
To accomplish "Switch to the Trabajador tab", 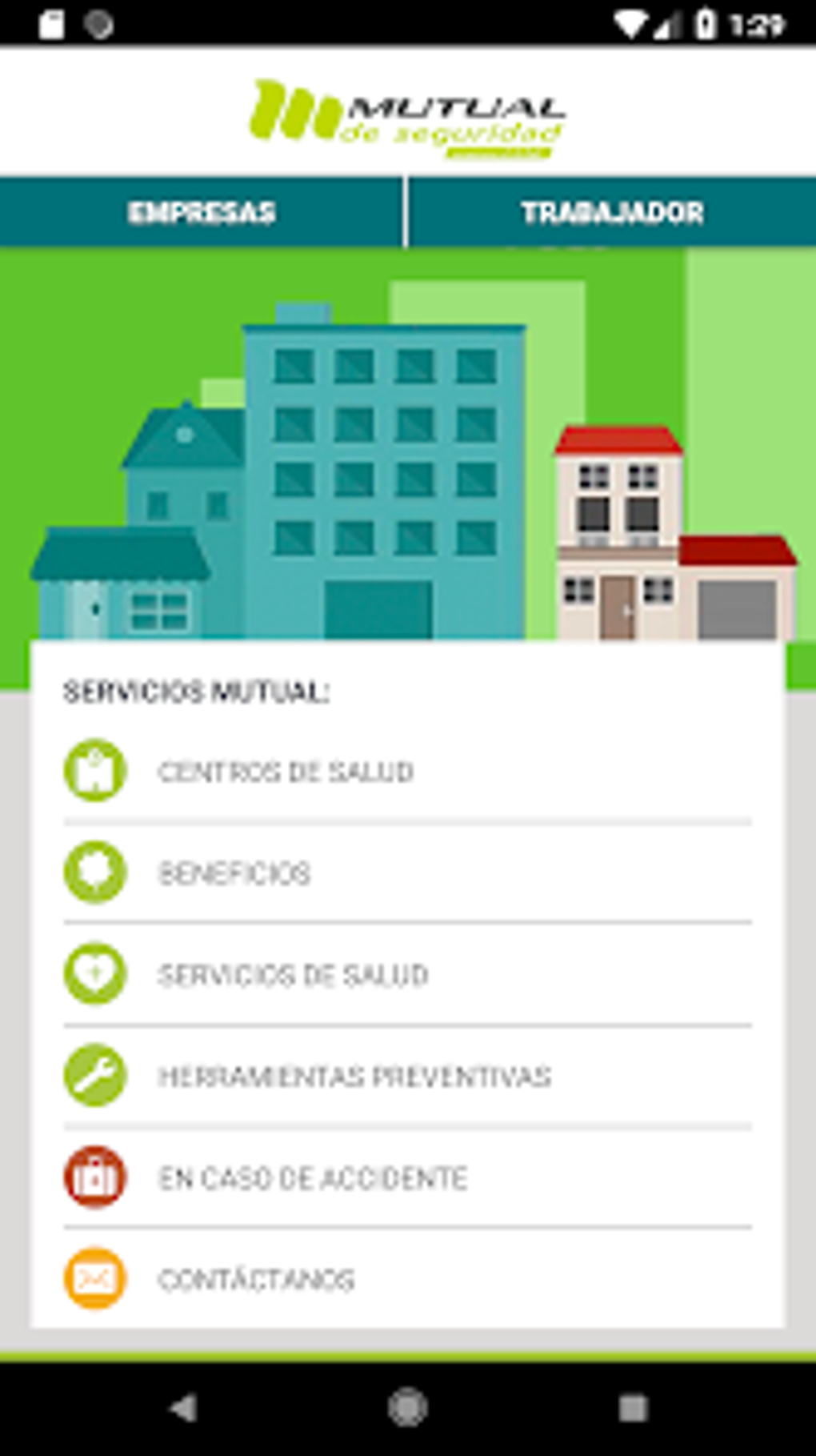I will (x=612, y=212).
